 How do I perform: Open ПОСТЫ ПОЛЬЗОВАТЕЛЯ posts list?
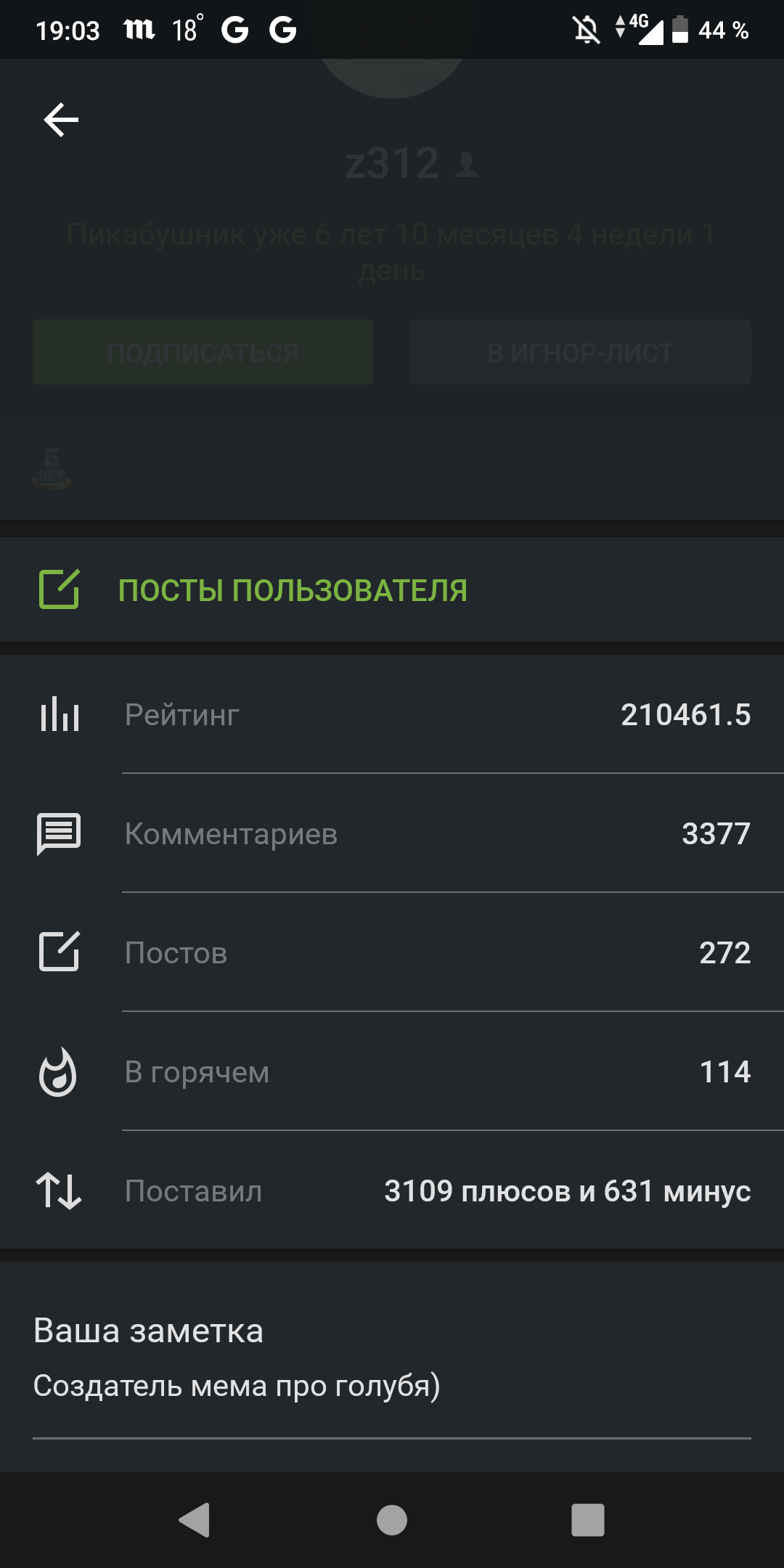pos(292,590)
